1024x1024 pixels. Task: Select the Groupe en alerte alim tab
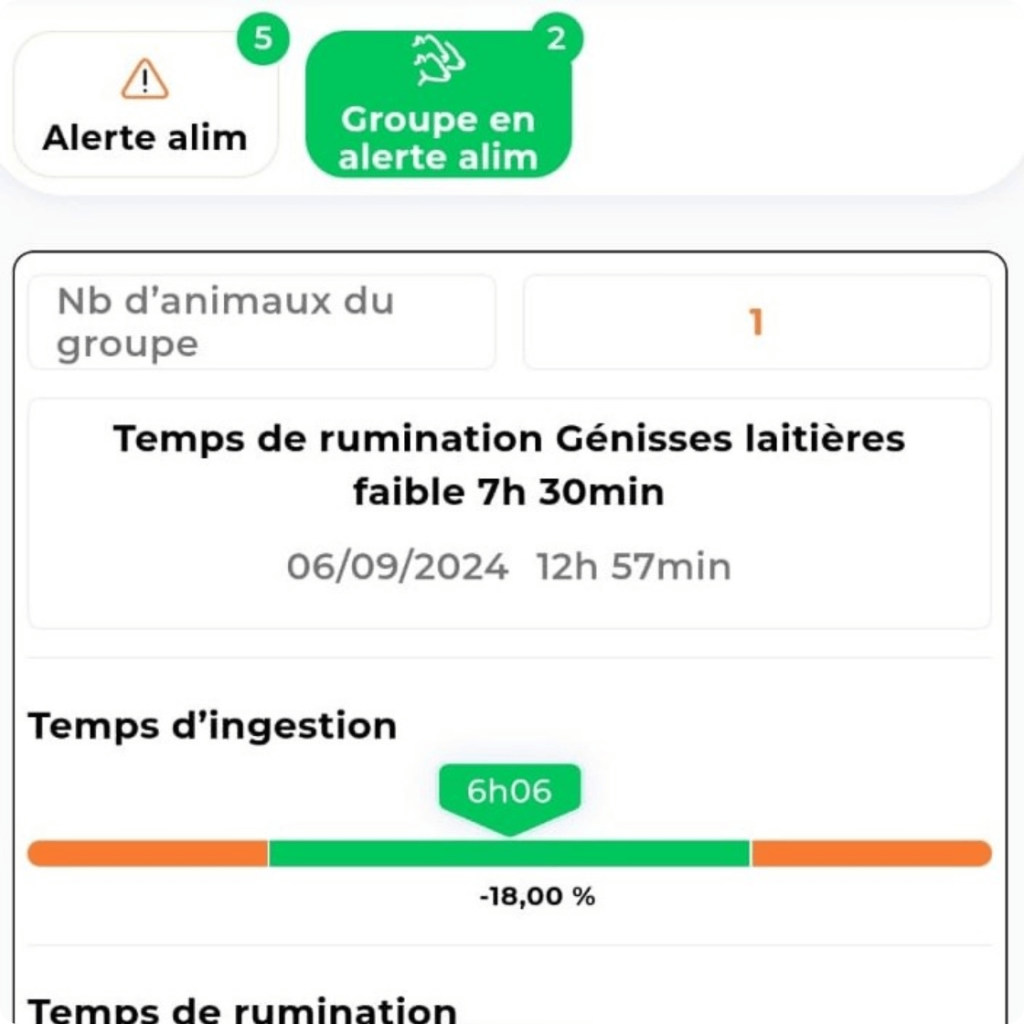(438, 107)
